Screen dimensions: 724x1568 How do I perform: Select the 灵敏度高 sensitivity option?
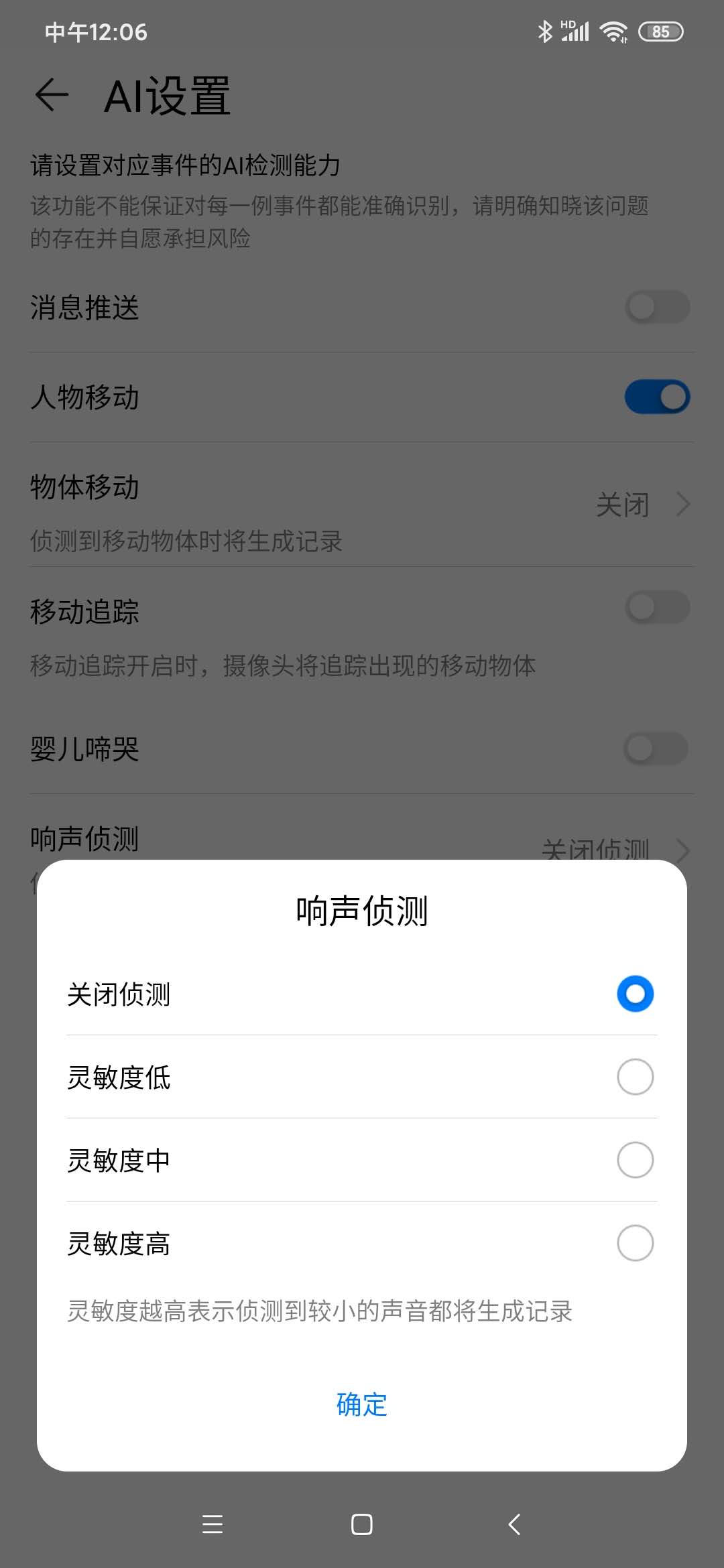coord(362,1243)
